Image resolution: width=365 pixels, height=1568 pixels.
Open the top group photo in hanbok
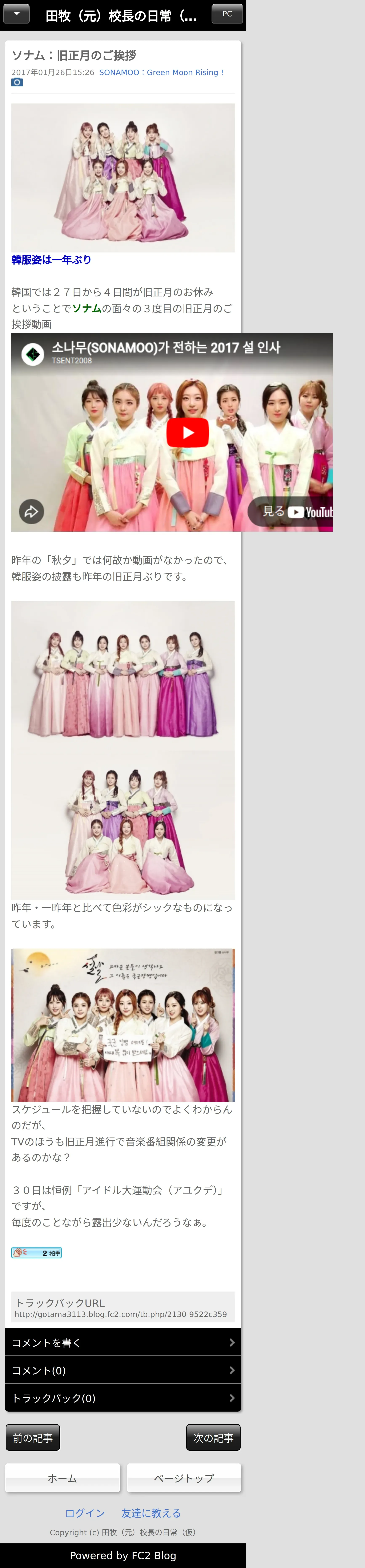tap(123, 178)
